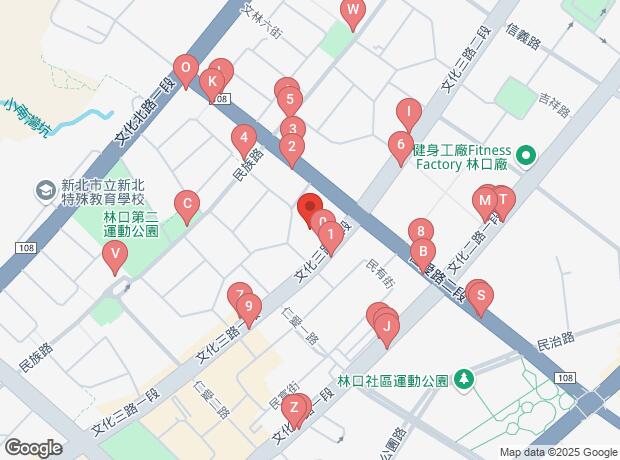This screenshot has width=620, height=460.
Task: Open the marker numbered 9
Action: (249, 308)
